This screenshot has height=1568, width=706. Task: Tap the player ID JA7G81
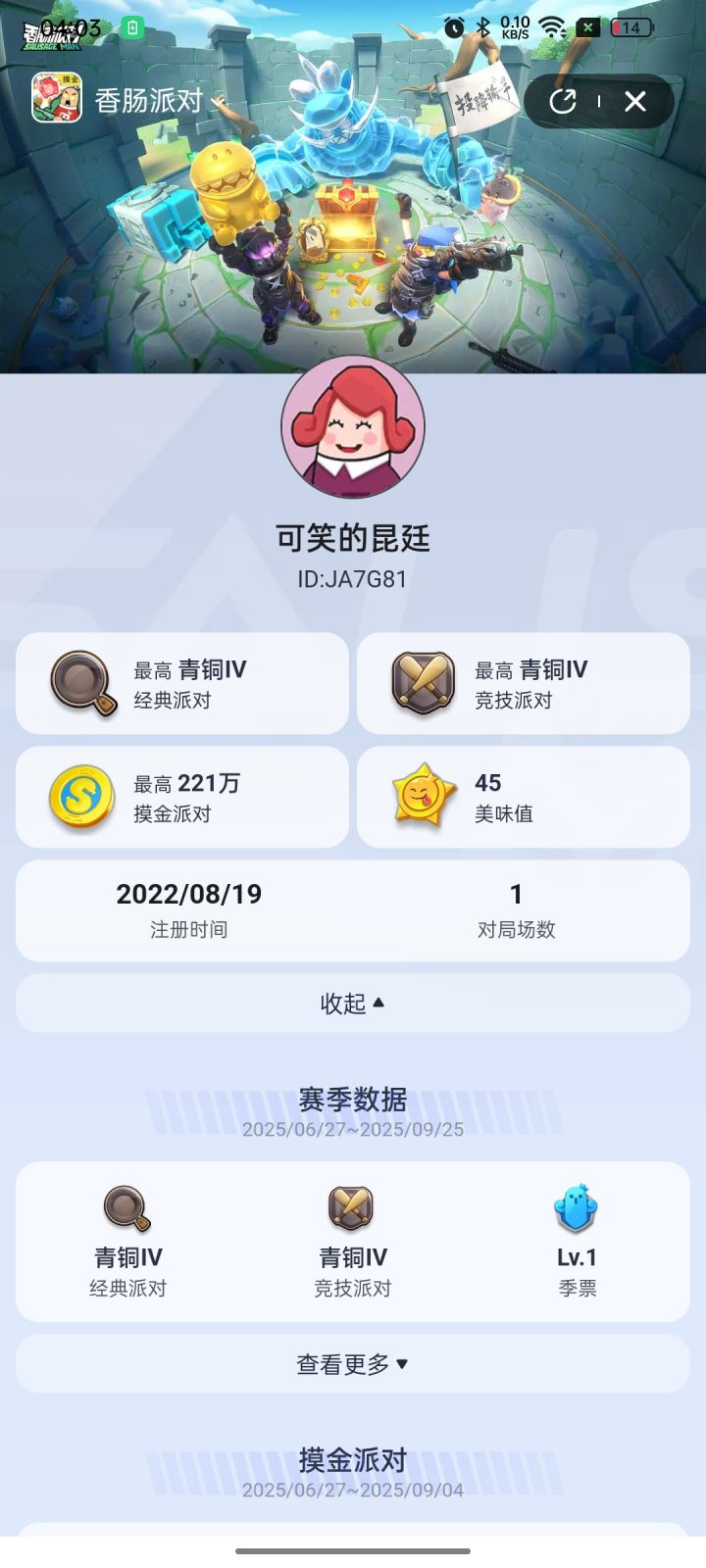pyautogui.click(x=352, y=578)
